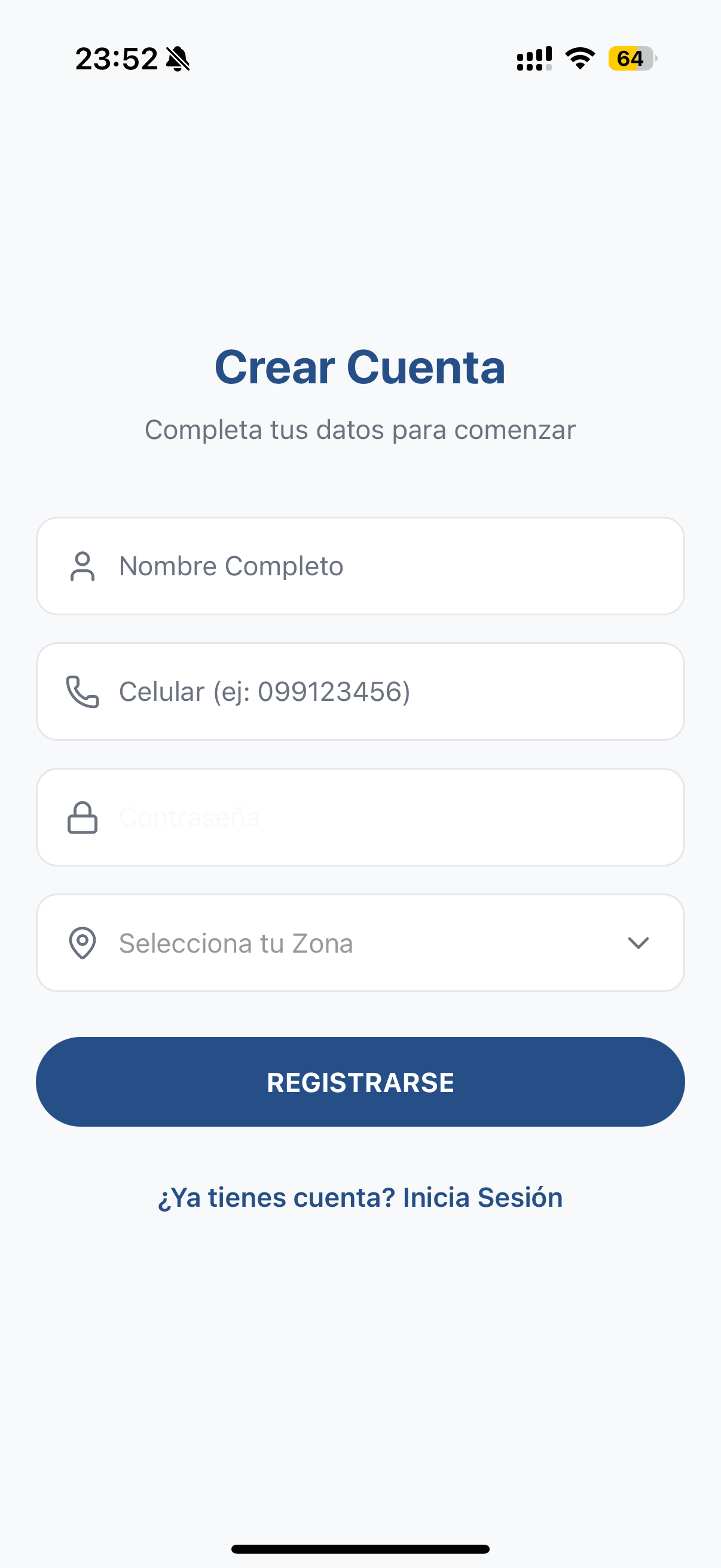Click the padlock icon in the password field
This screenshot has width=721, height=1568.
click(83, 817)
